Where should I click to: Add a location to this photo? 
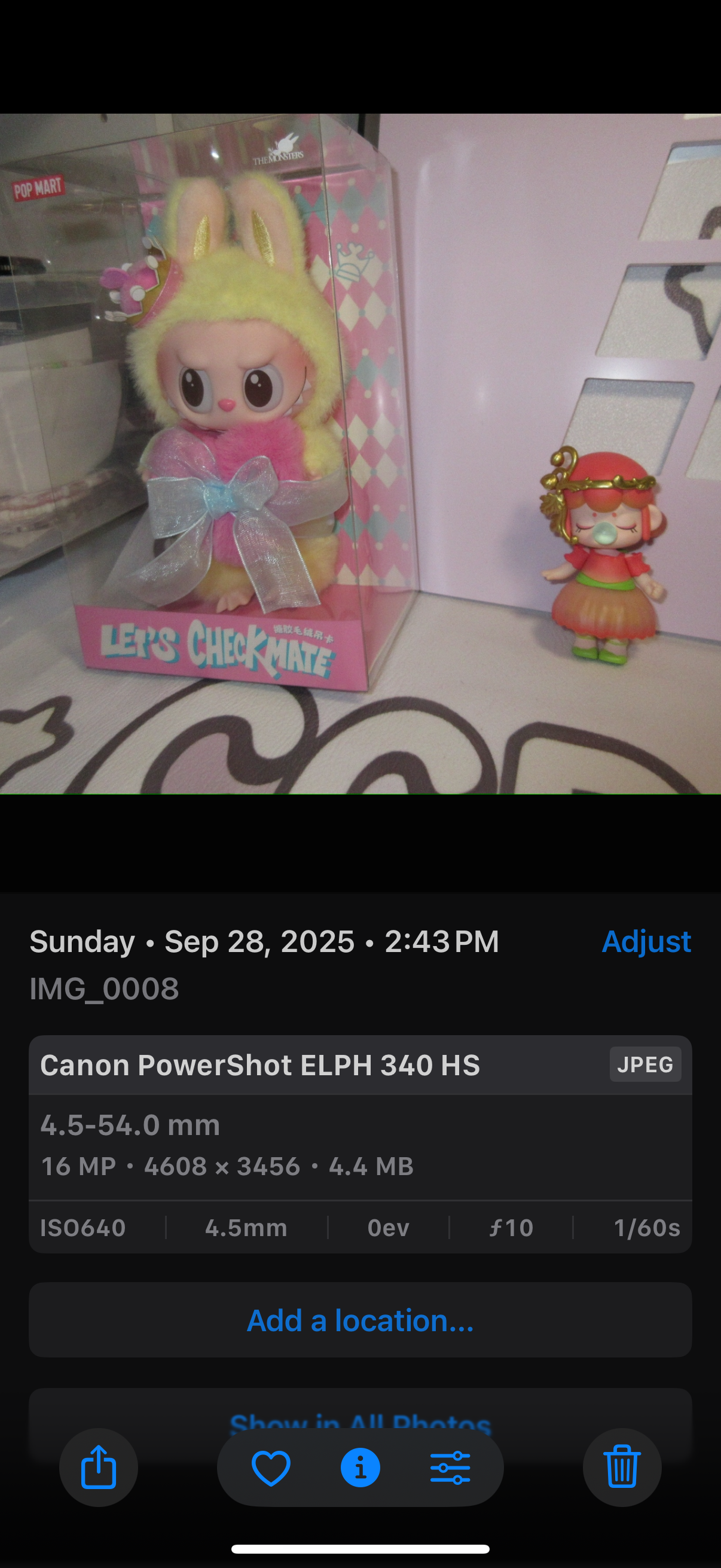pos(360,1320)
